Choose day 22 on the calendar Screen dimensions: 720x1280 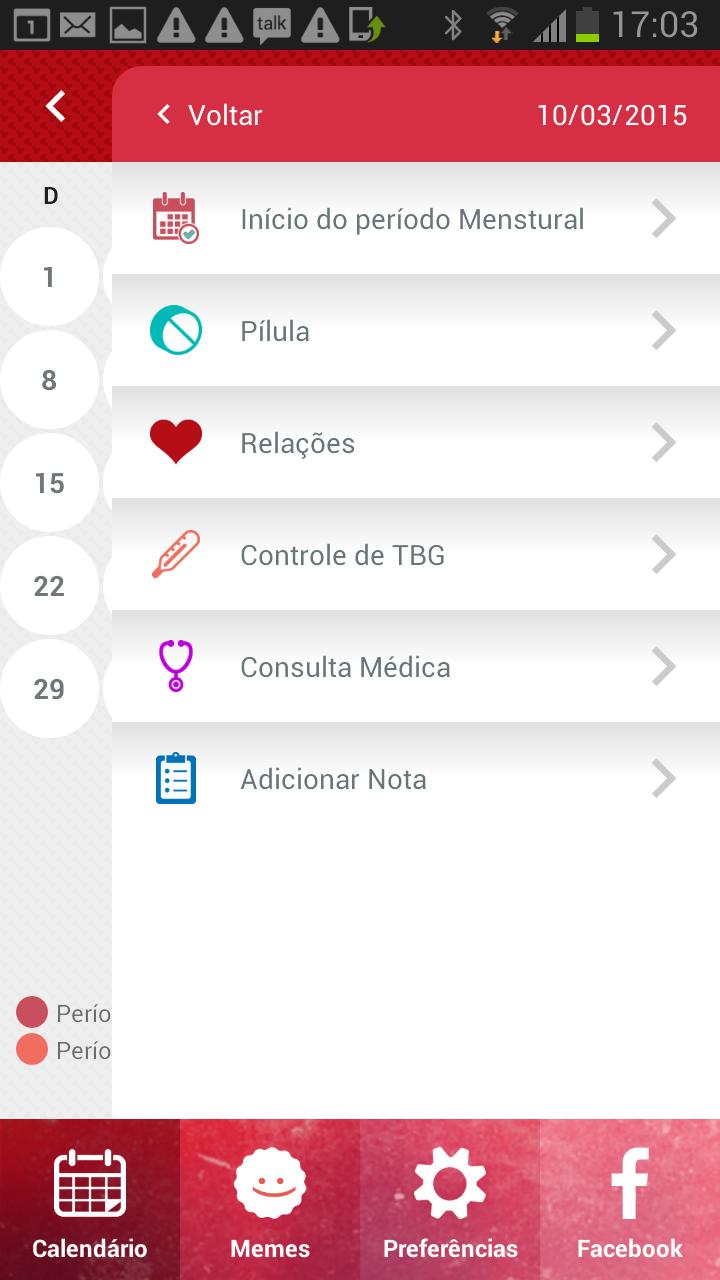[x=49, y=586]
